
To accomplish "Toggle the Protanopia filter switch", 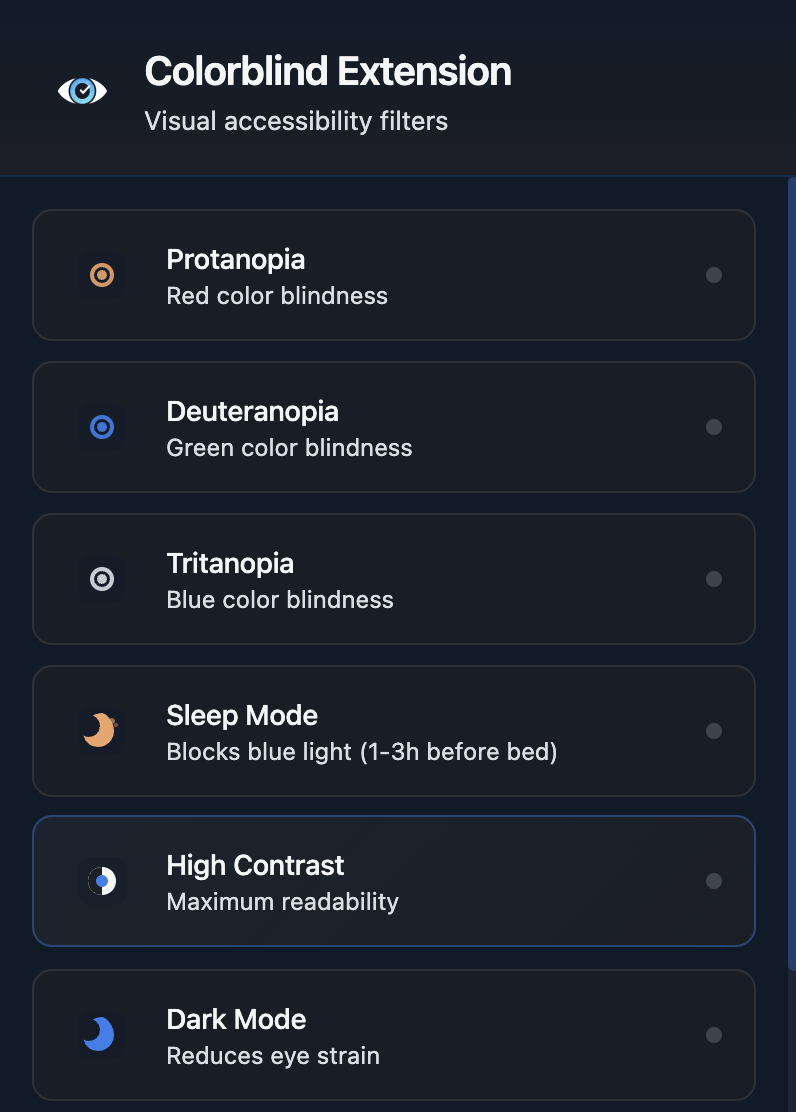I will (x=714, y=275).
